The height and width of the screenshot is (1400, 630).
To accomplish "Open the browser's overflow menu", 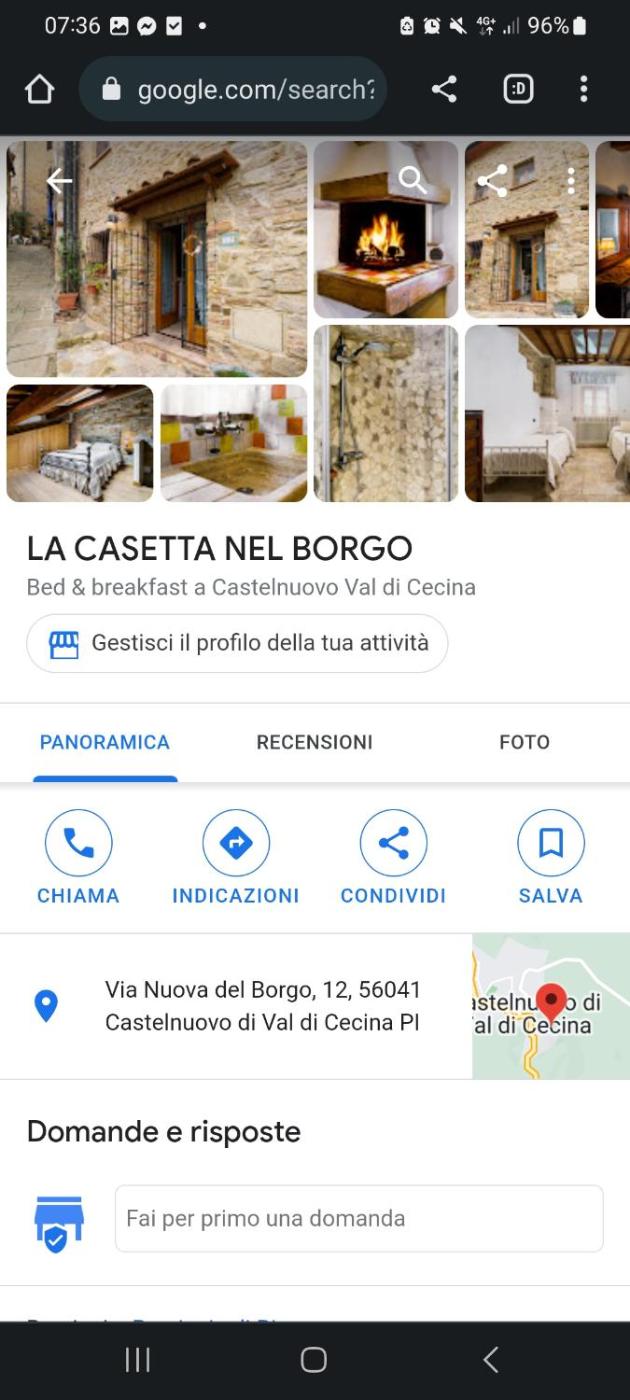I will tap(584, 90).
